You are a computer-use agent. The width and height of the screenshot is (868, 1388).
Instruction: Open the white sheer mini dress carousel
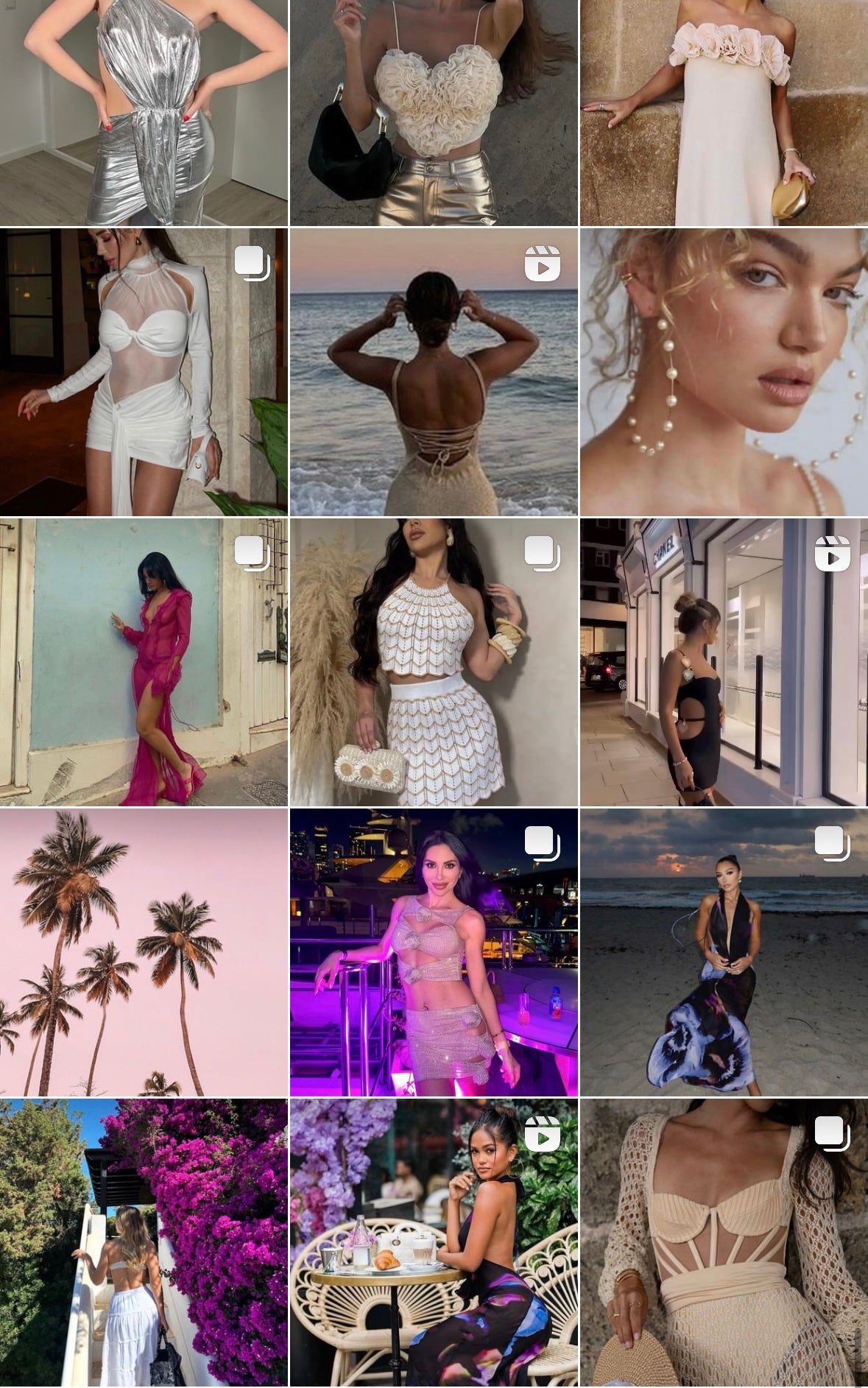144,372
